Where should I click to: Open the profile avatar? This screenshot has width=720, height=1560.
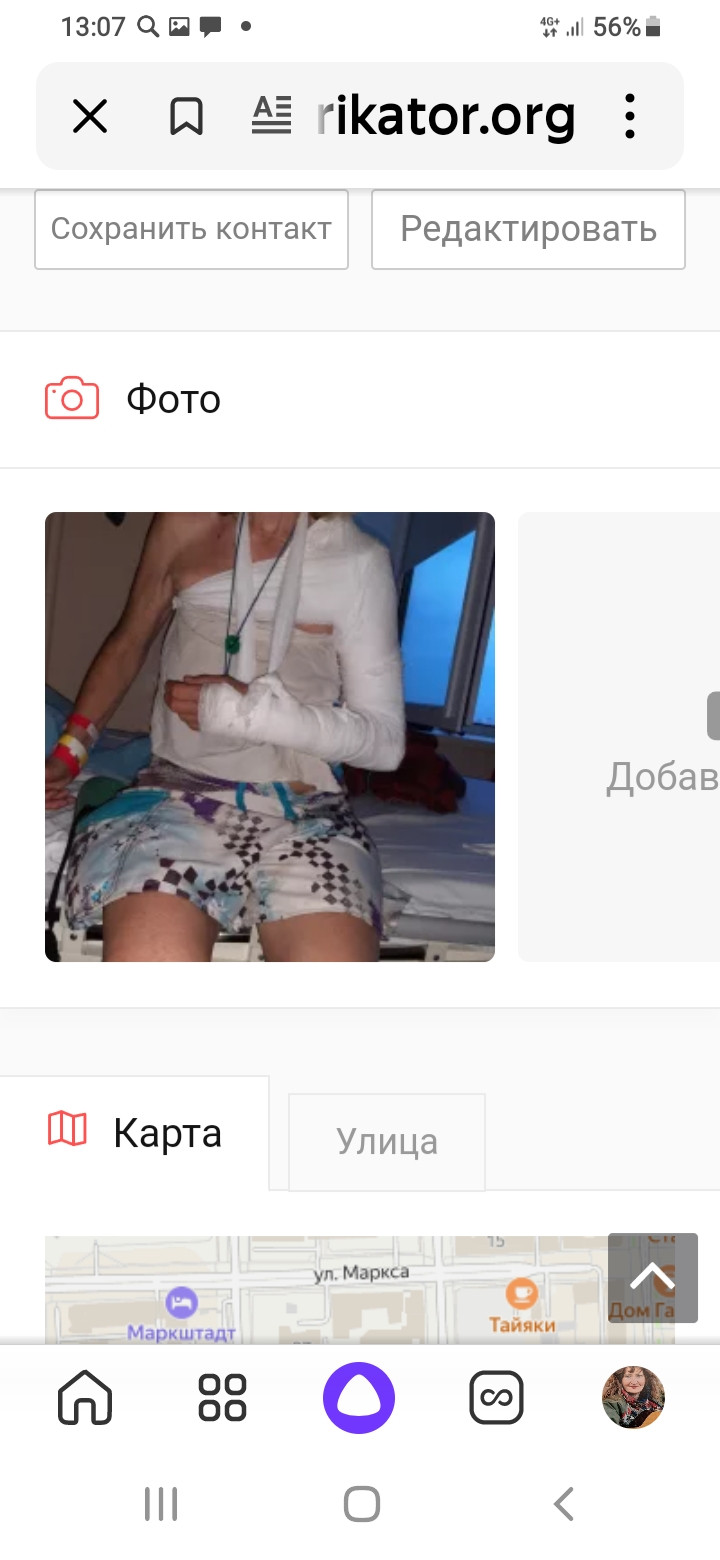click(x=634, y=1397)
